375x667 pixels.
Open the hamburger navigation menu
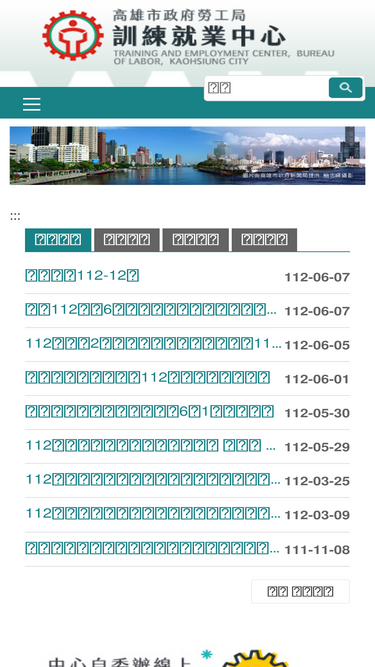click(32, 104)
